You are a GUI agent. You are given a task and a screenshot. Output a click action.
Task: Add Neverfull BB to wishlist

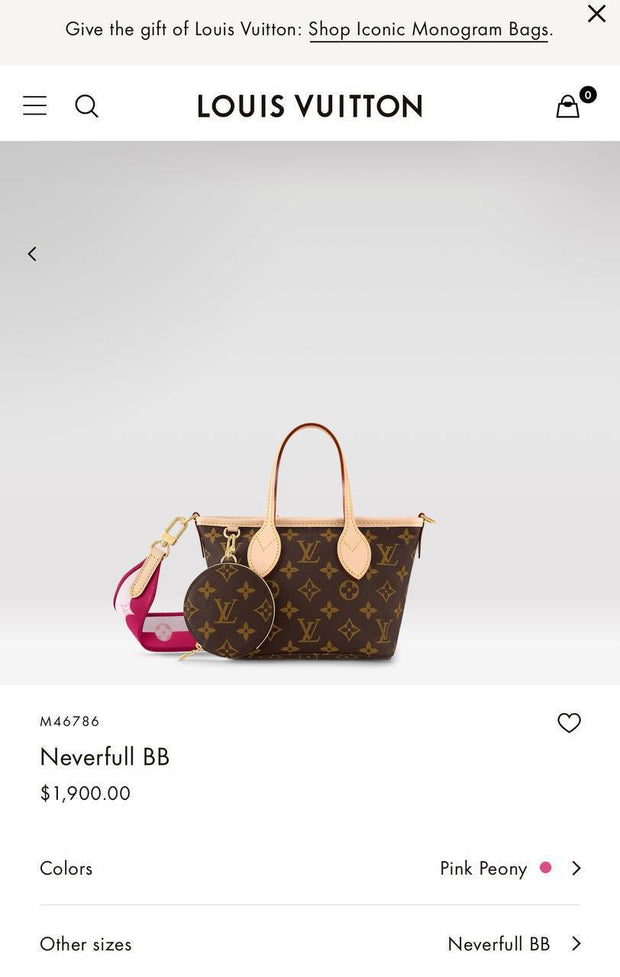click(x=569, y=722)
